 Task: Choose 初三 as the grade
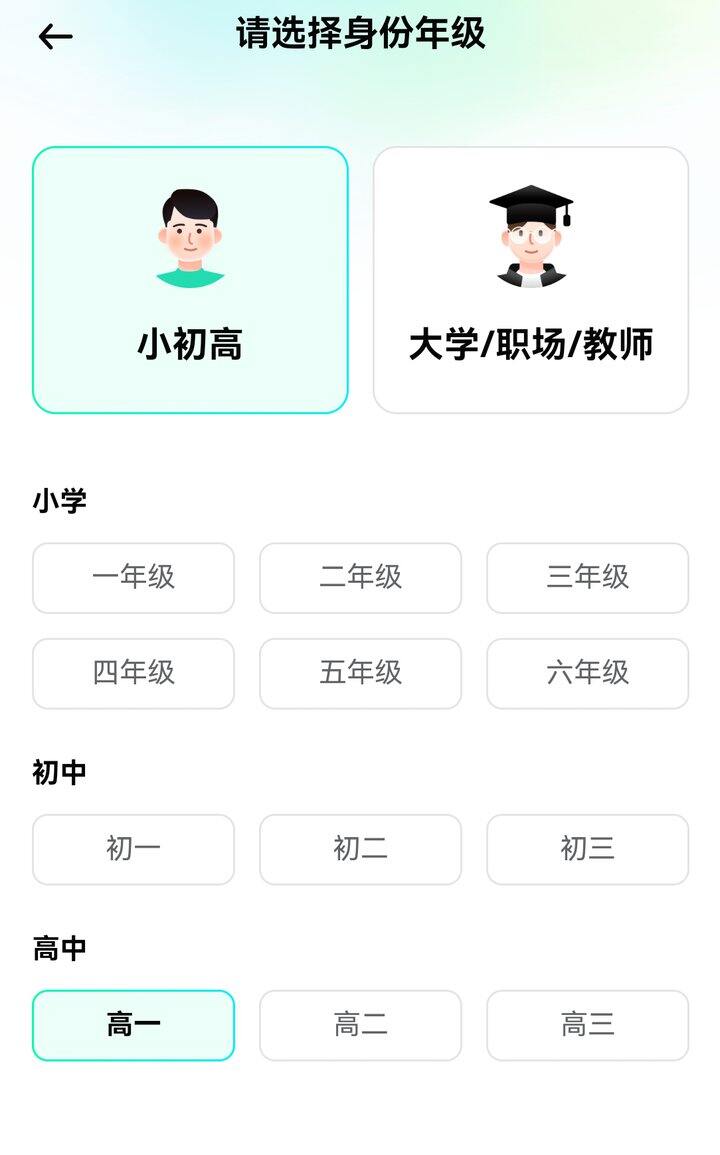pyautogui.click(x=587, y=850)
